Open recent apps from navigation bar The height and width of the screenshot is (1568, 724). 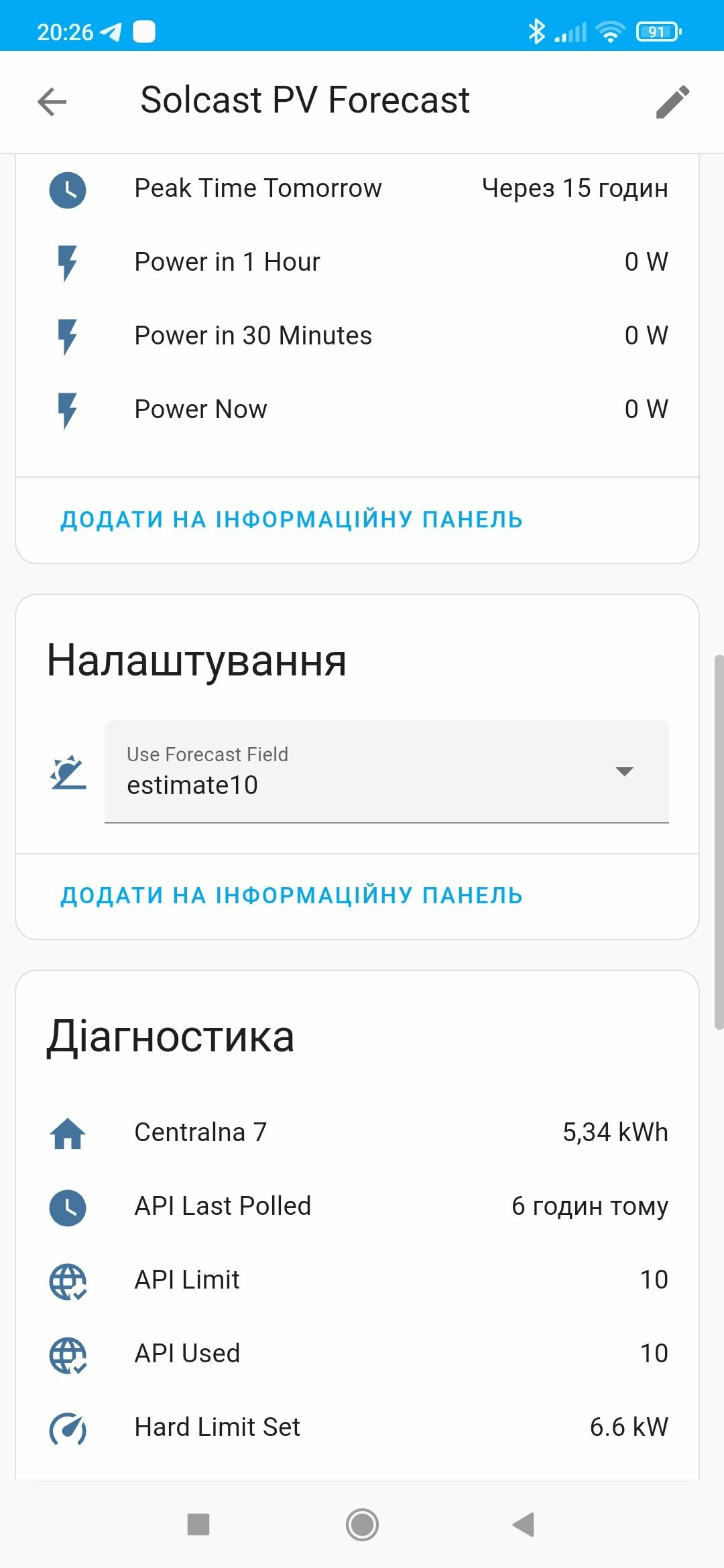click(x=198, y=1524)
